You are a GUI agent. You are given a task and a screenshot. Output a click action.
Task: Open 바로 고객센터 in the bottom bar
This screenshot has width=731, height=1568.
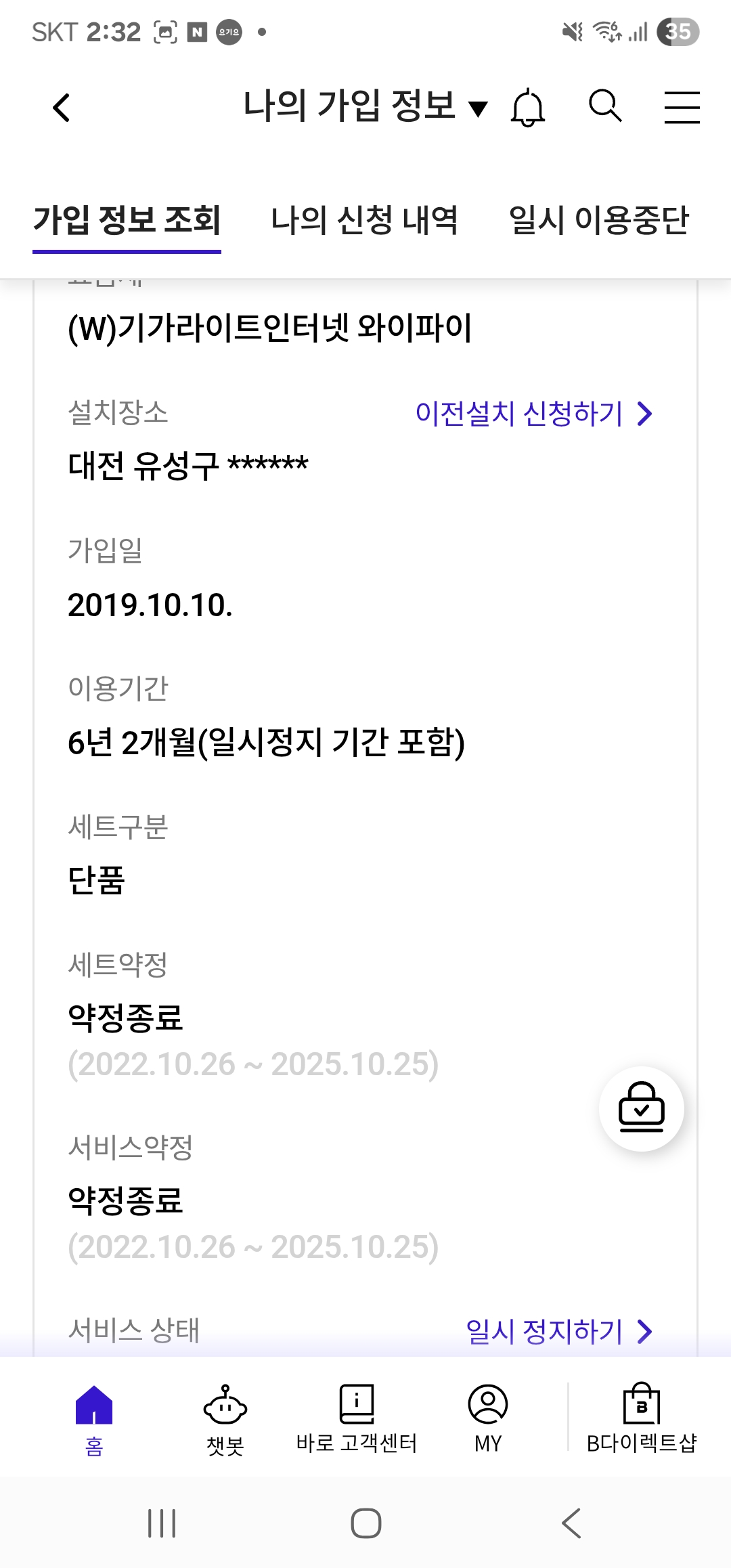pyautogui.click(x=357, y=1418)
